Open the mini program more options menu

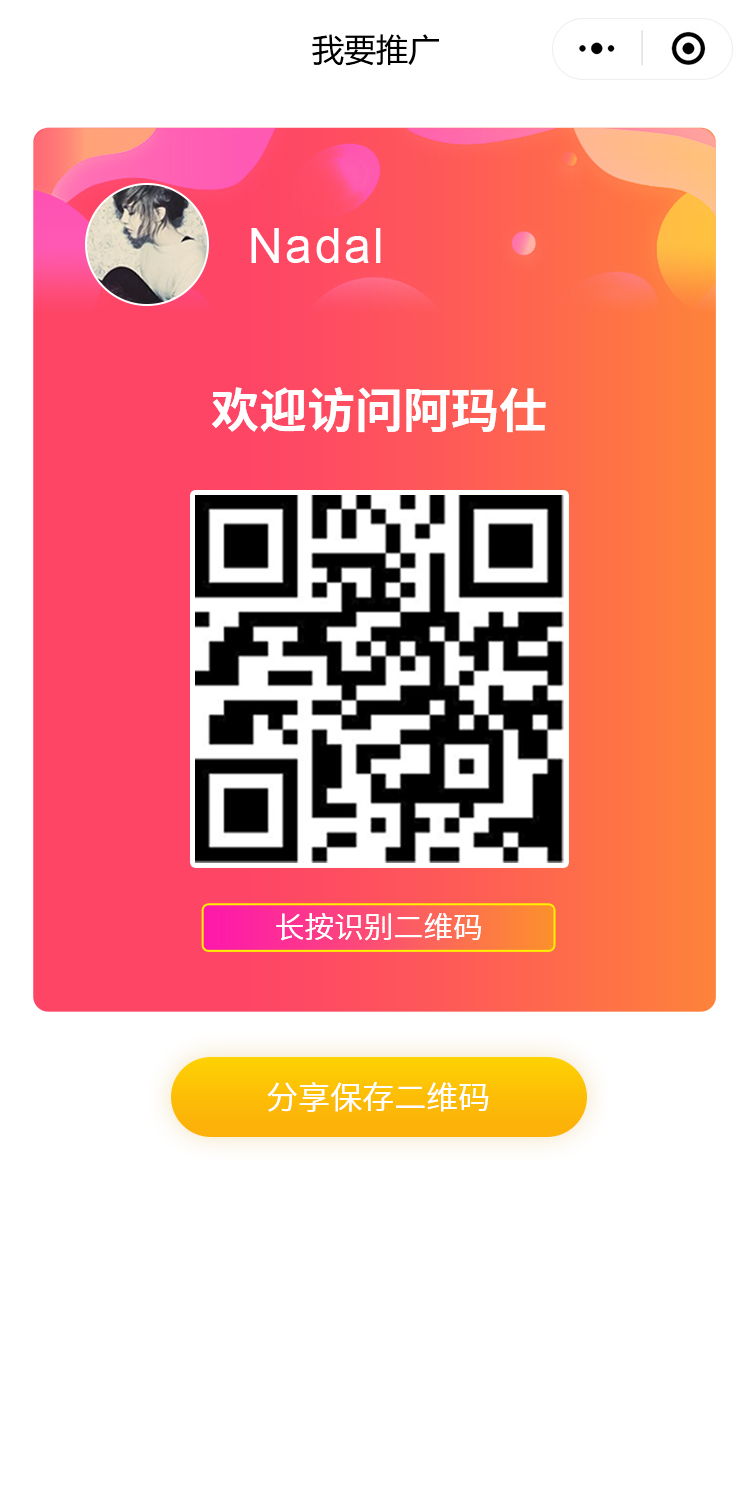(597, 49)
